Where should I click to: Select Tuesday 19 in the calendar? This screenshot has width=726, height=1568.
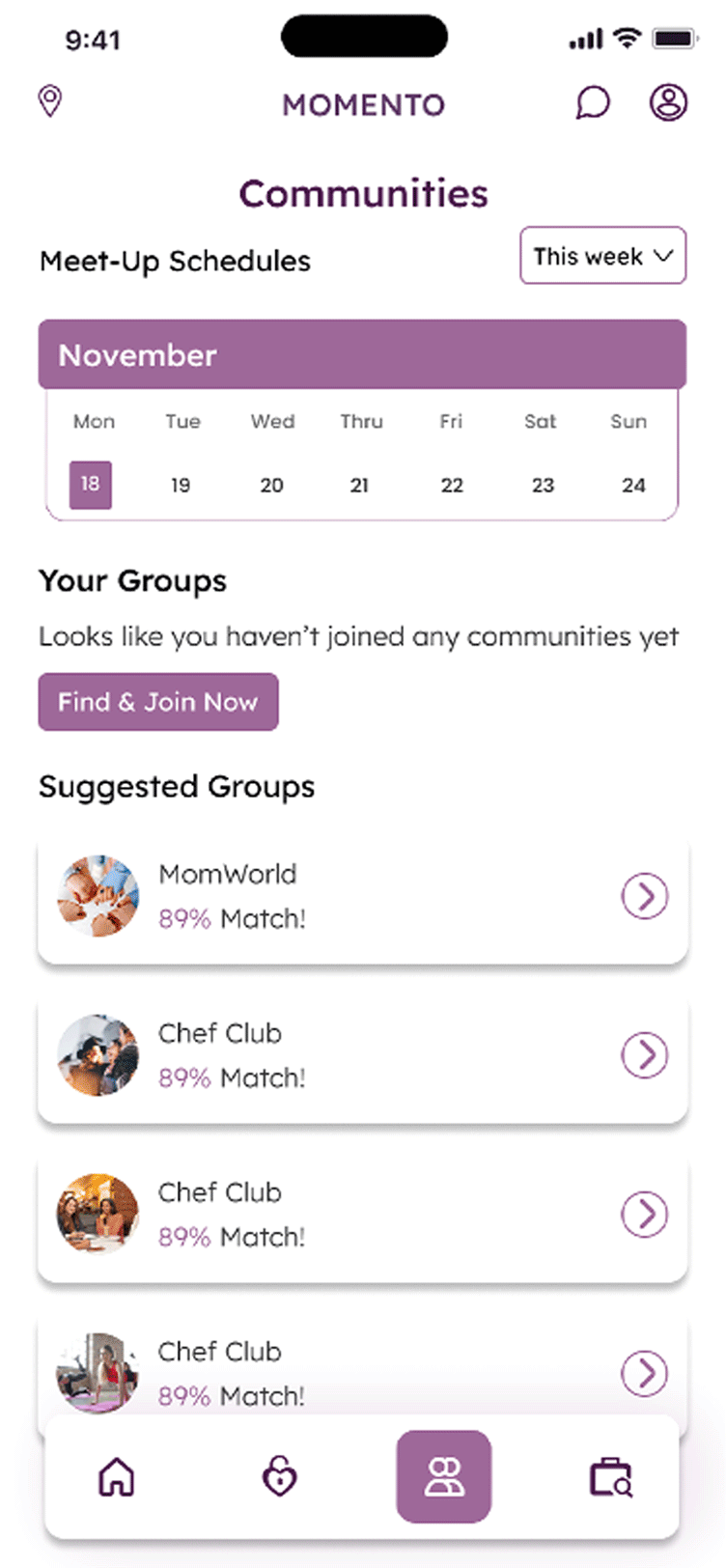(x=181, y=485)
